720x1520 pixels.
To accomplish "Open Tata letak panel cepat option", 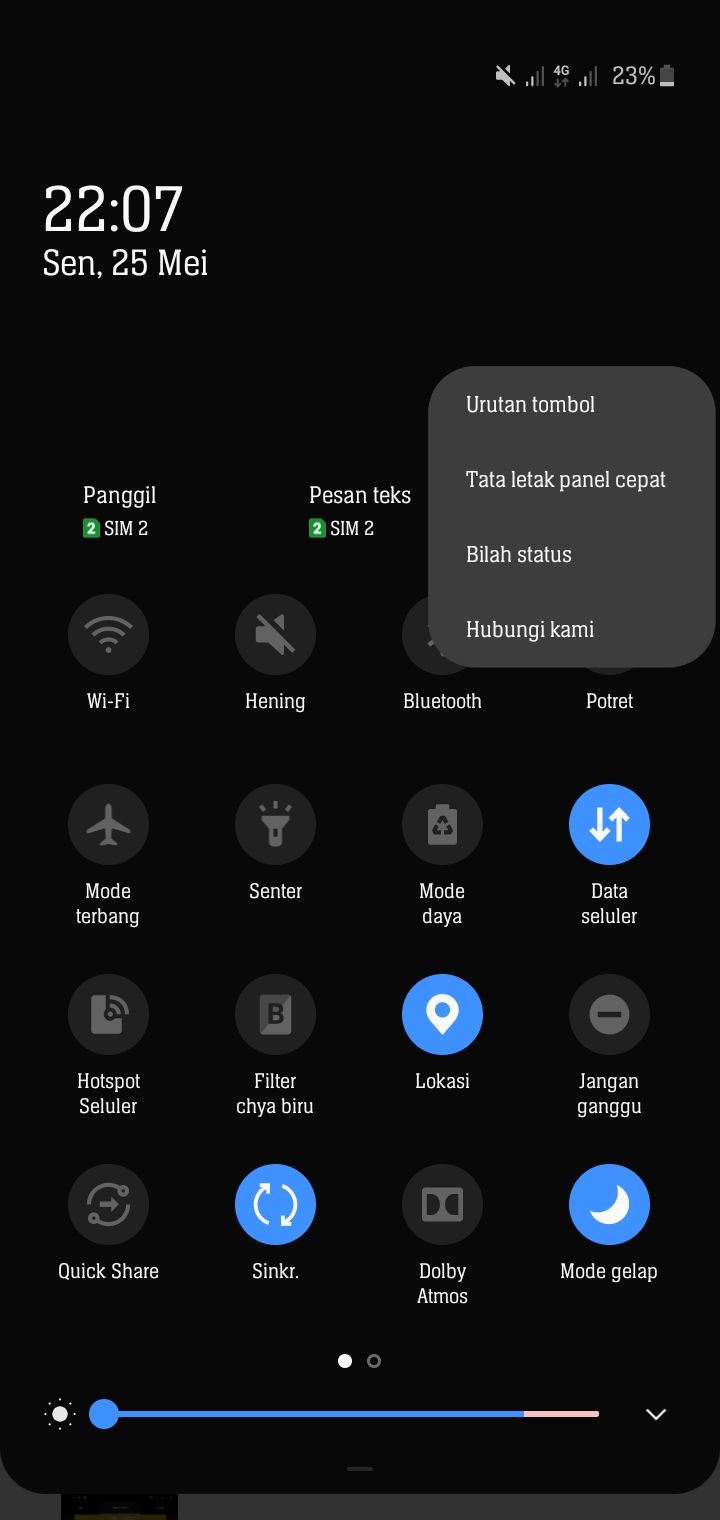I will 565,480.
